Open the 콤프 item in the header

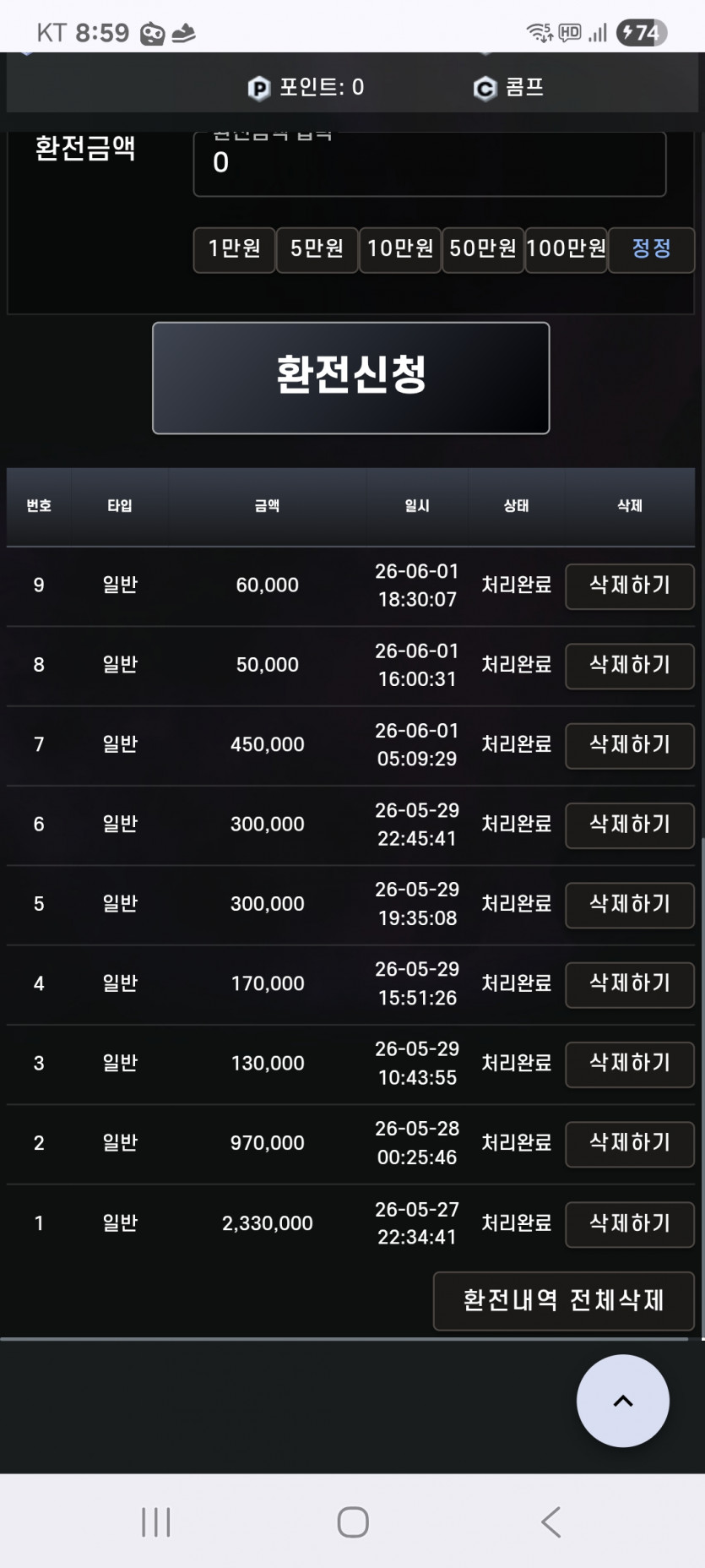pyautogui.click(x=509, y=87)
